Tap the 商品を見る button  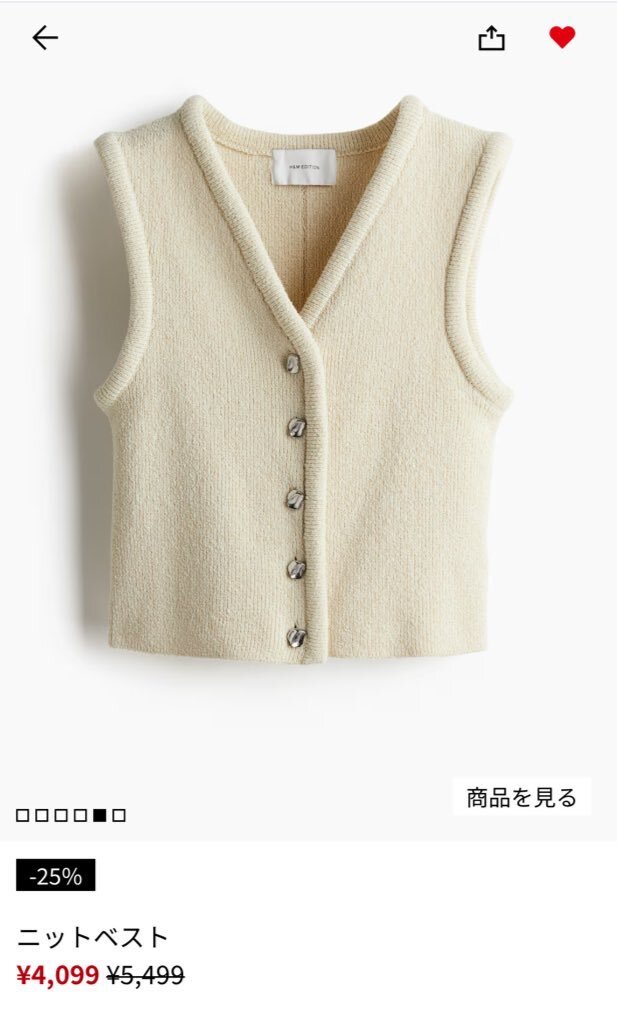click(522, 797)
